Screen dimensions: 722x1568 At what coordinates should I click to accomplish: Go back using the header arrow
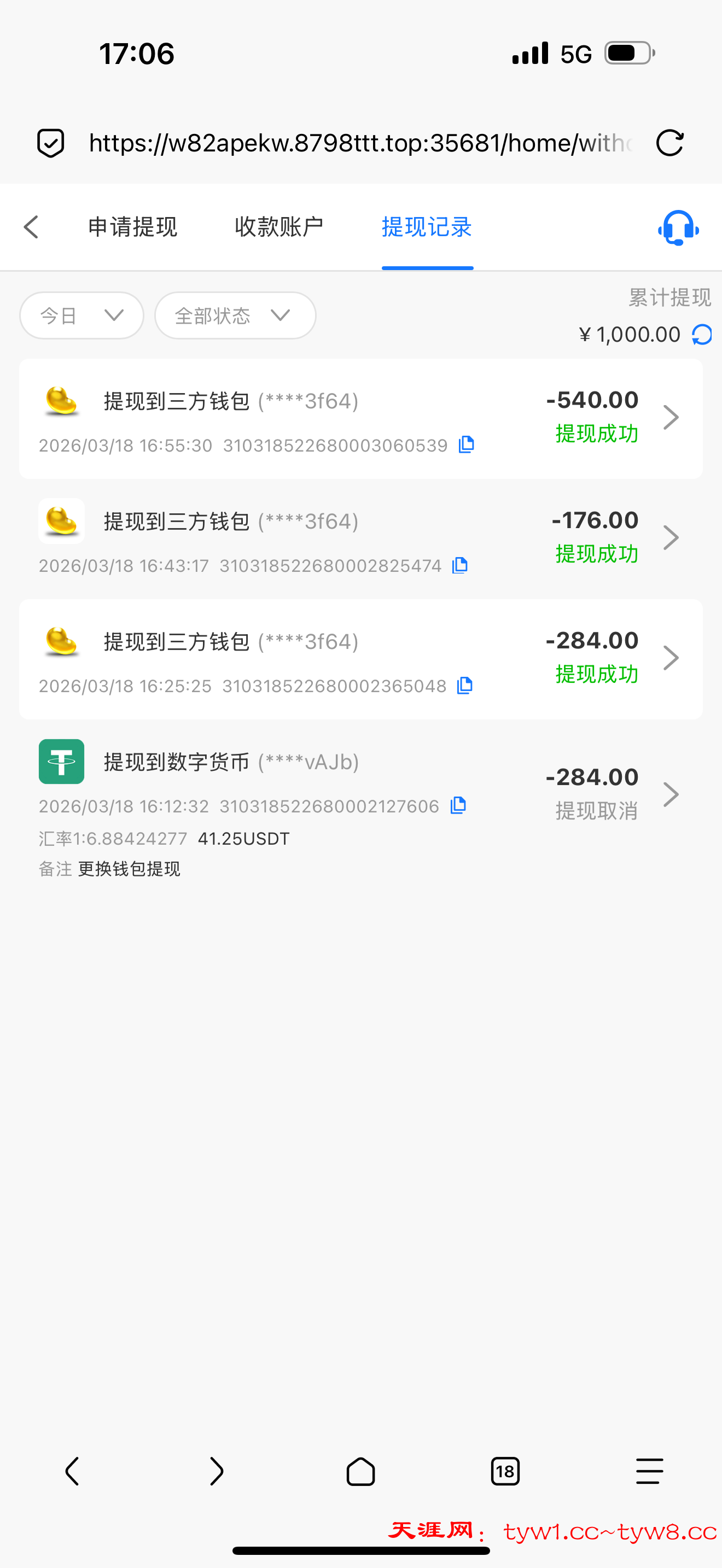32,227
